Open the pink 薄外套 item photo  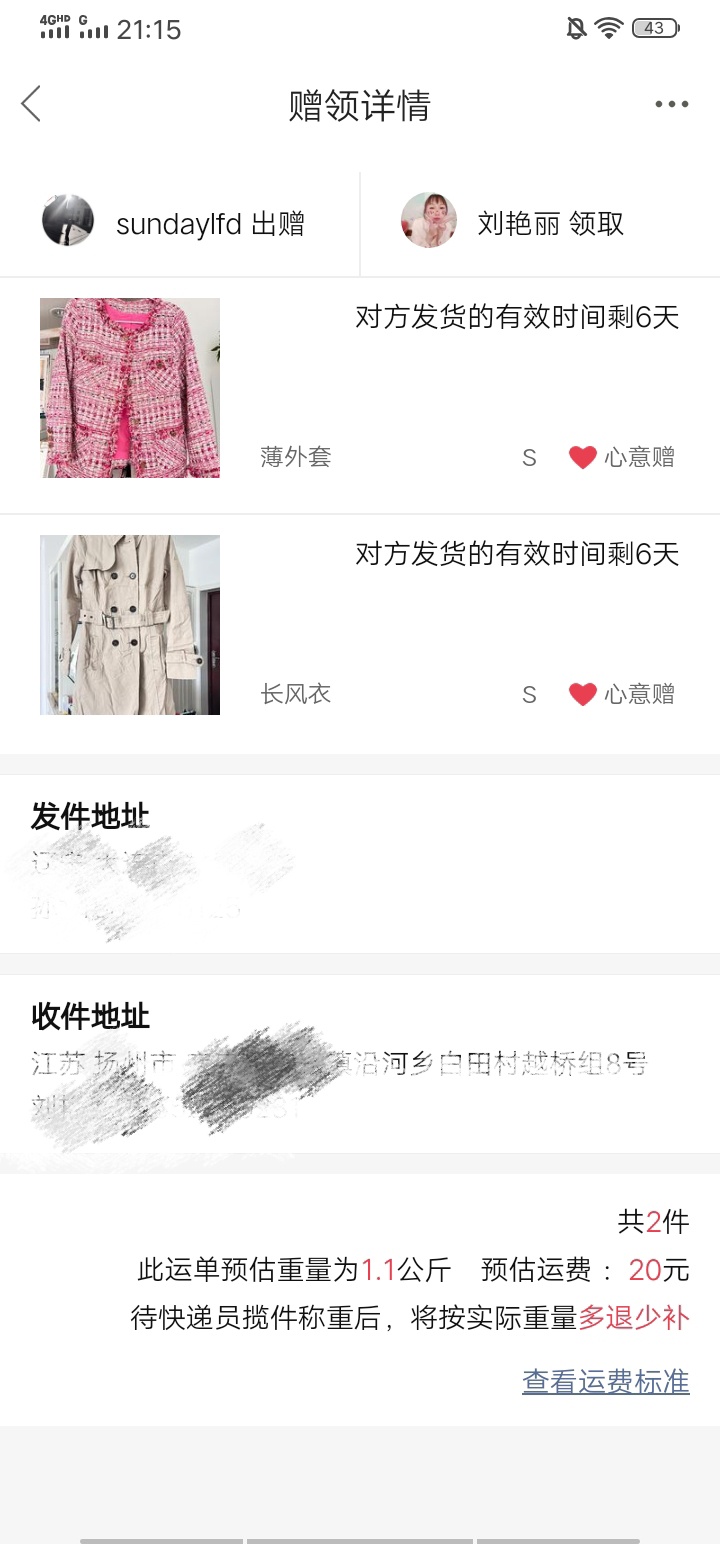pyautogui.click(x=130, y=388)
